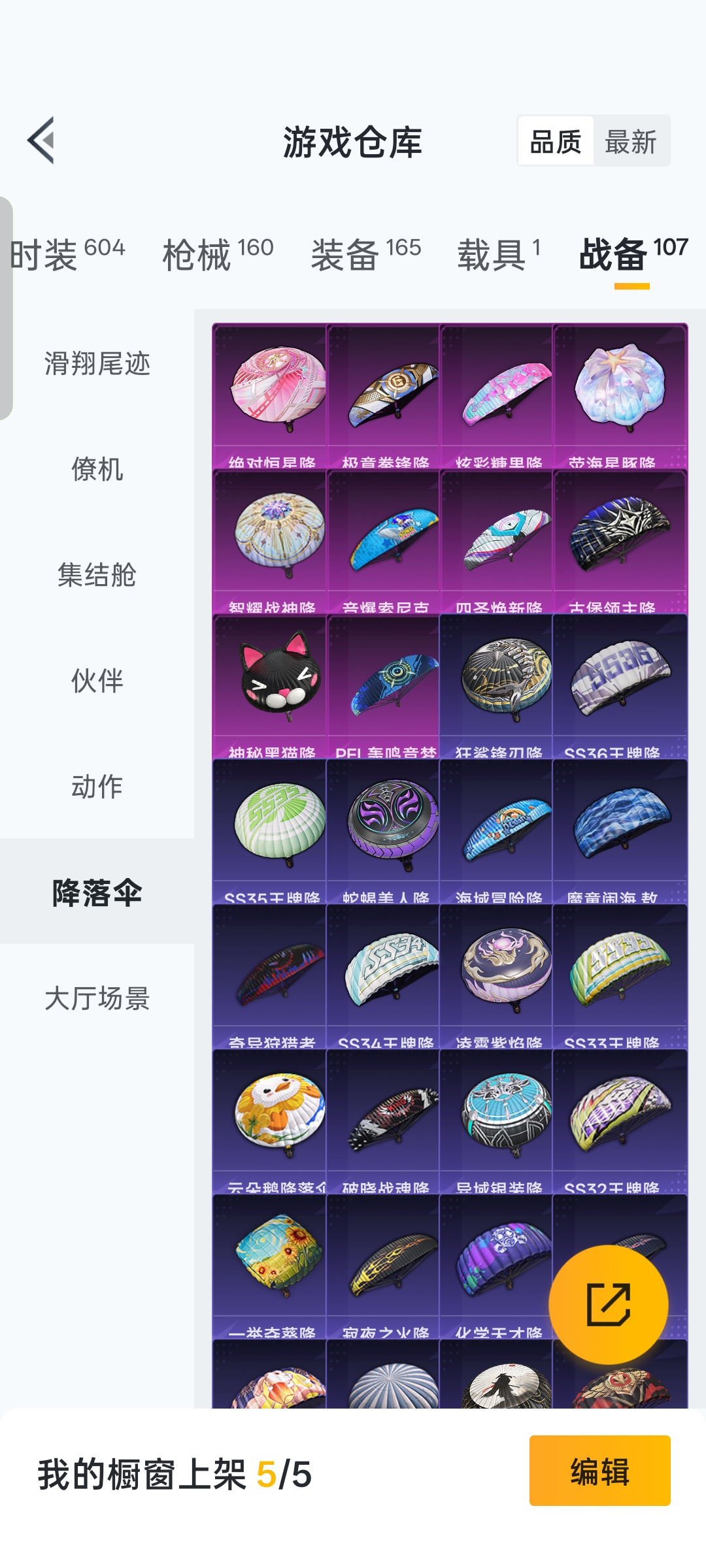Image resolution: width=706 pixels, height=1568 pixels.
Task: Tap the yellow floating share button
Action: pyautogui.click(x=609, y=1305)
